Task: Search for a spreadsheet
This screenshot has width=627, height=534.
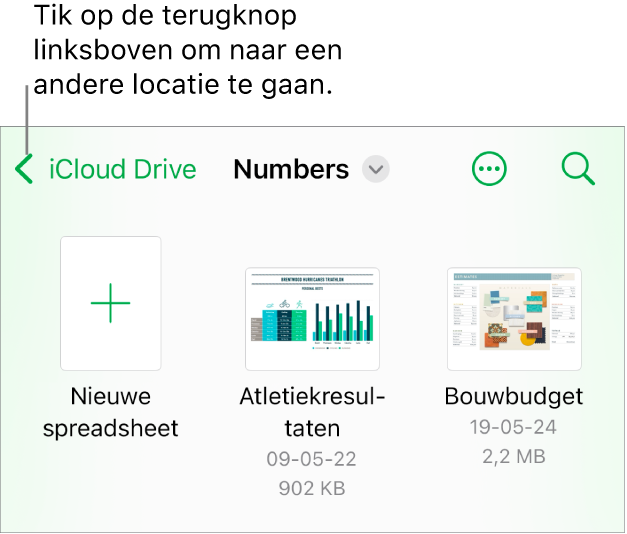Action: point(578,170)
